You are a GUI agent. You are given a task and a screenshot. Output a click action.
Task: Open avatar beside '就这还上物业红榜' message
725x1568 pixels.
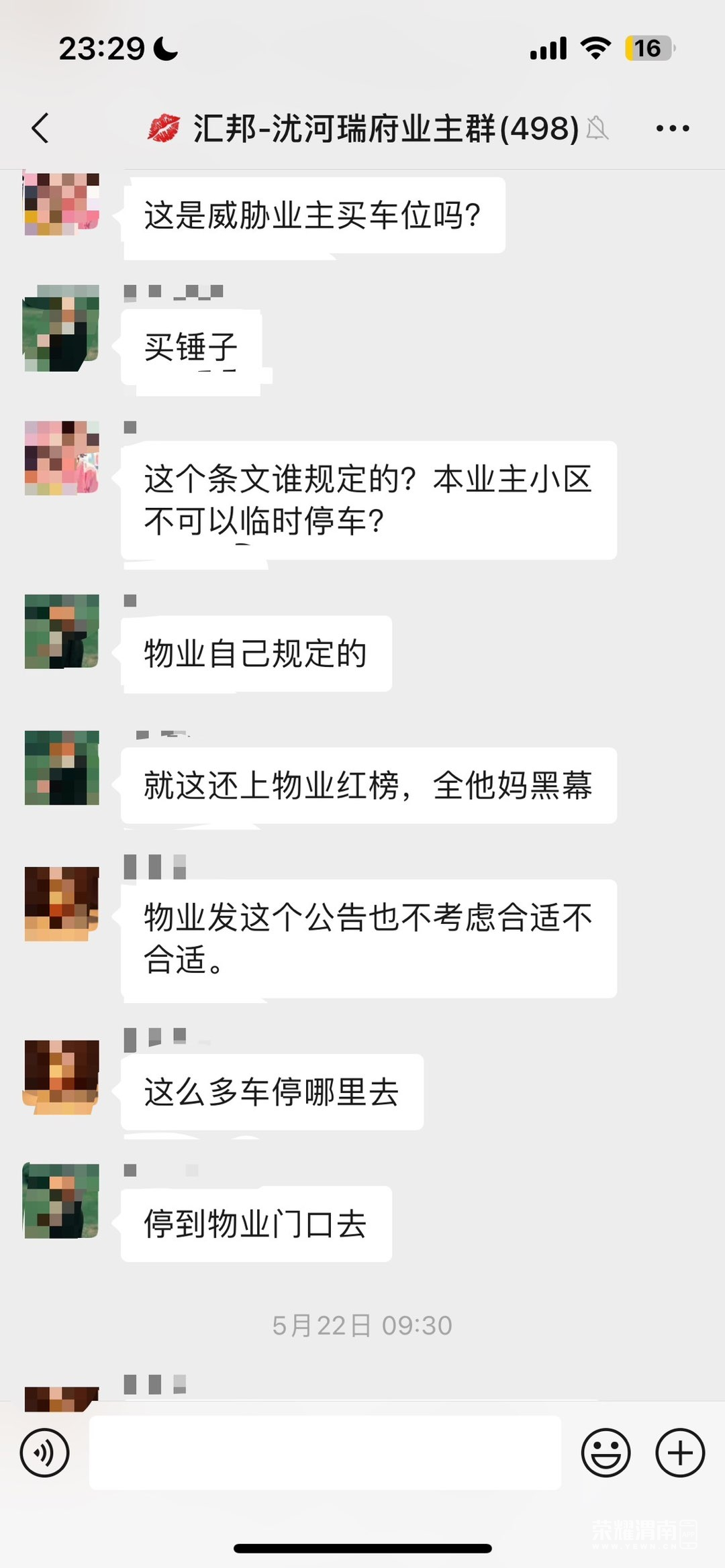62,768
